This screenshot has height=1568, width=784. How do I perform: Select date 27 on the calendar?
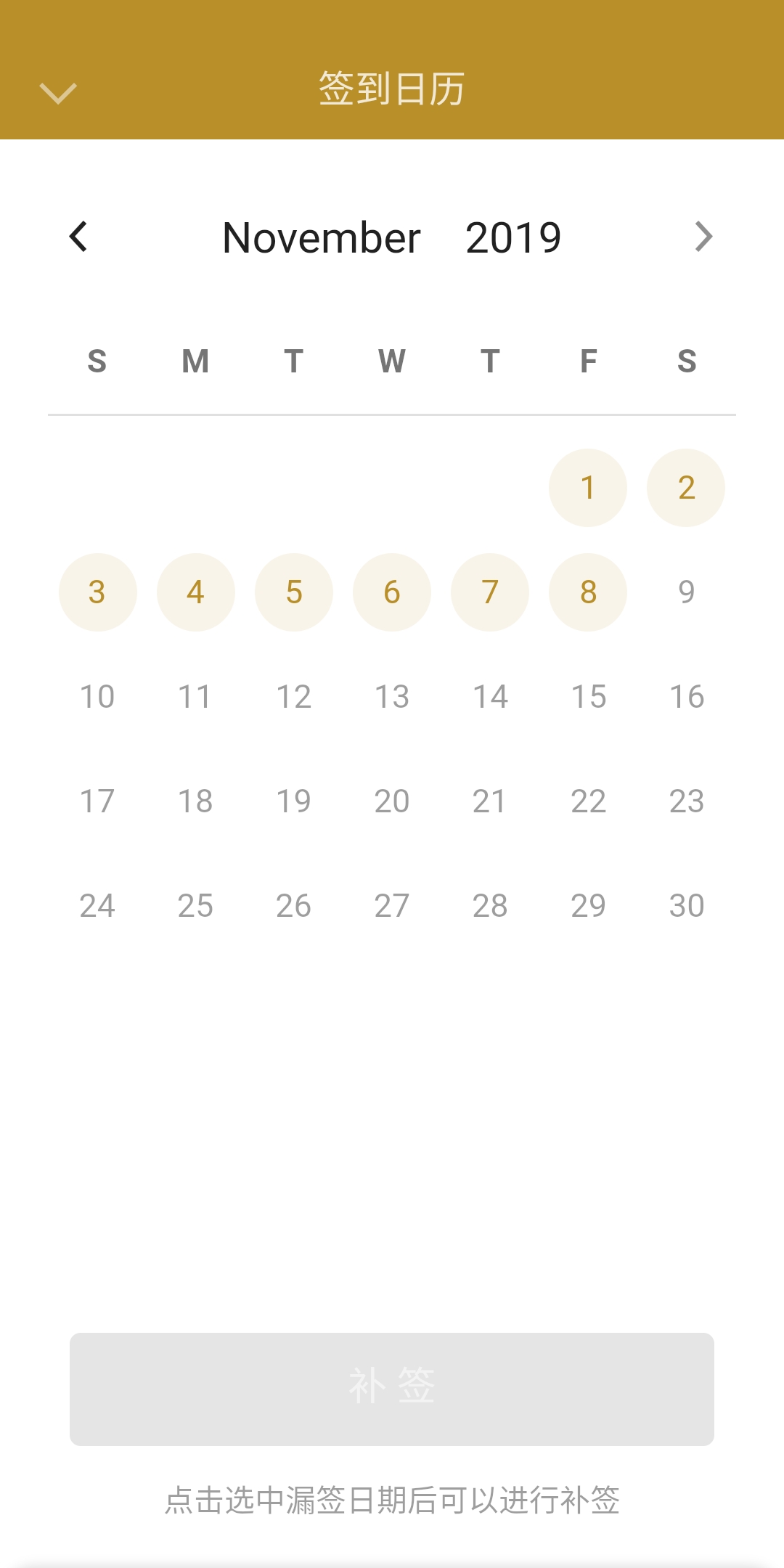(x=392, y=906)
